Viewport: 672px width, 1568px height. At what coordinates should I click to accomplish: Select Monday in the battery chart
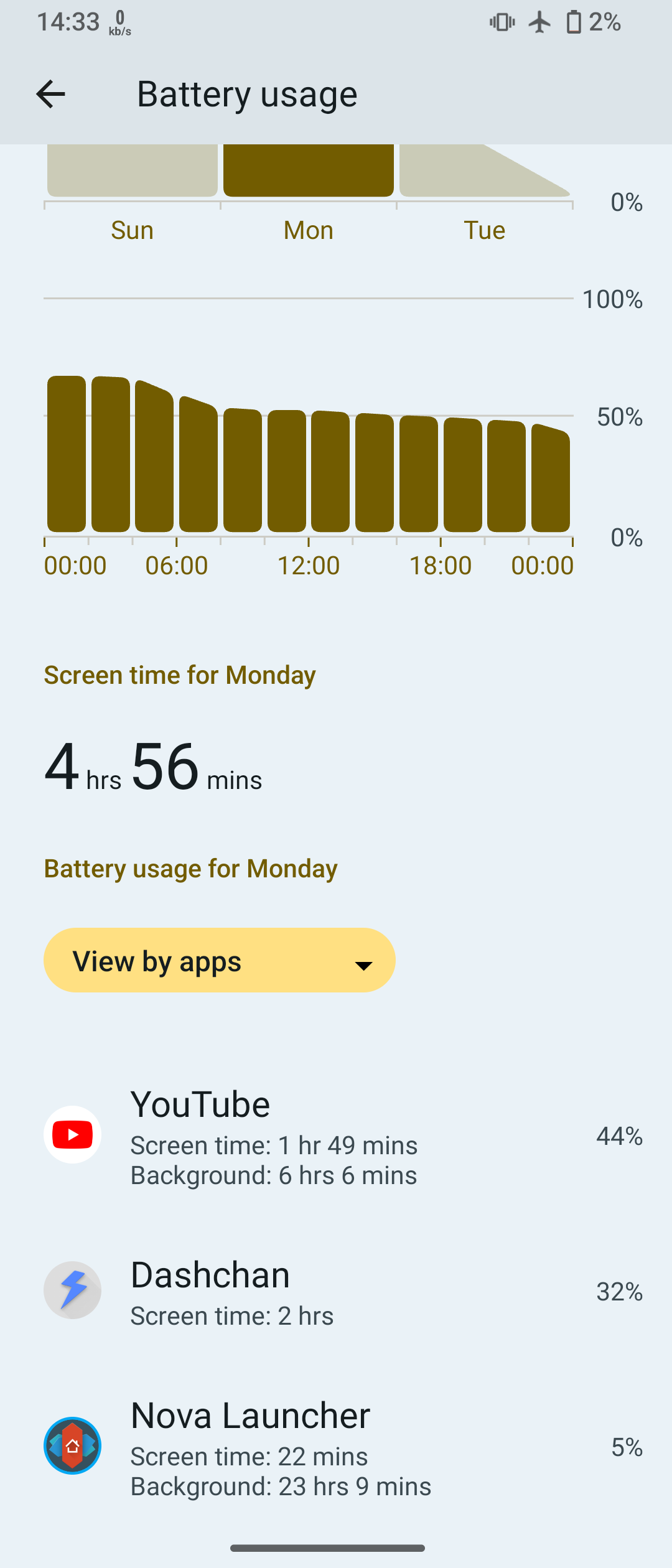(309, 171)
